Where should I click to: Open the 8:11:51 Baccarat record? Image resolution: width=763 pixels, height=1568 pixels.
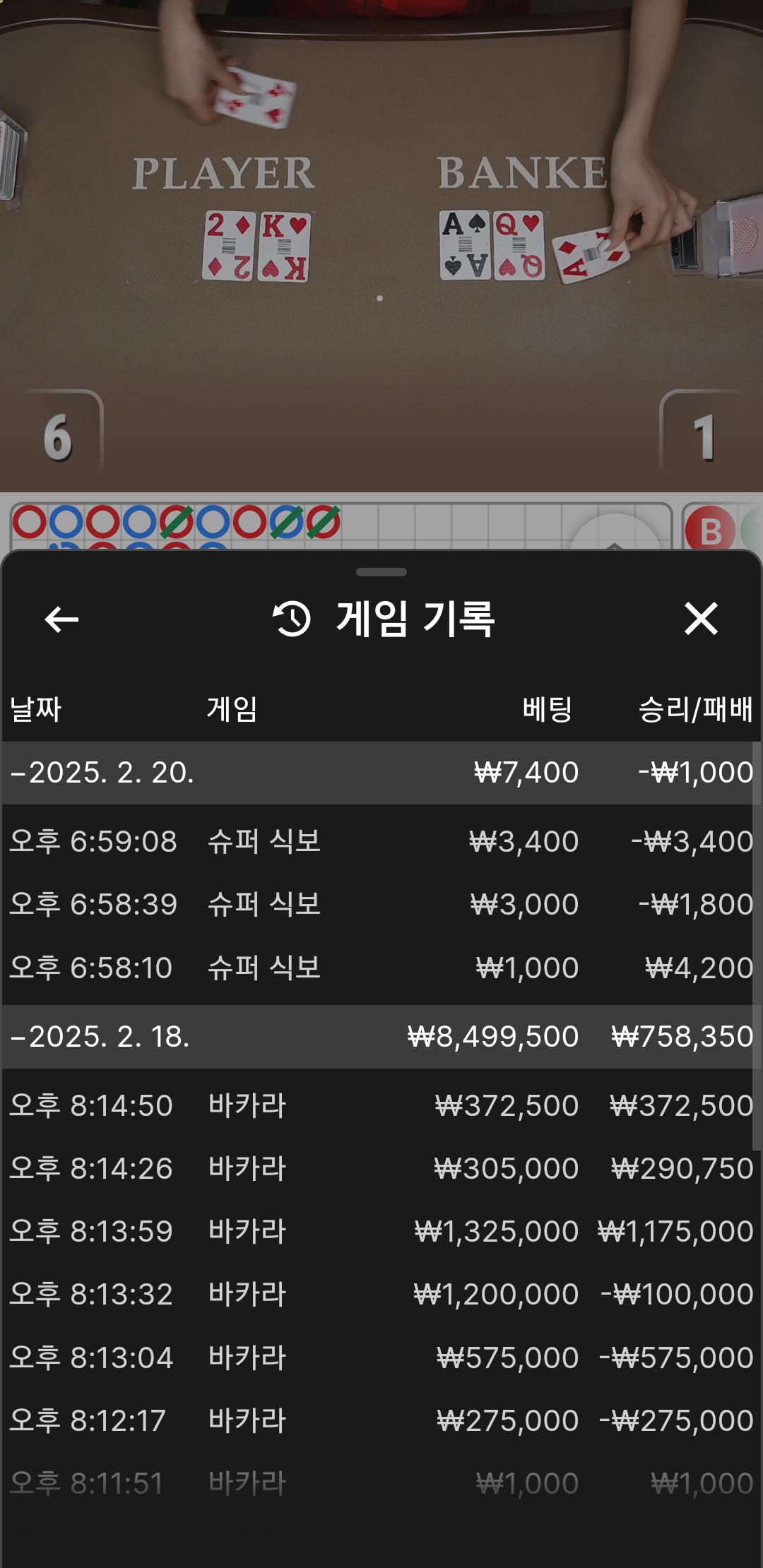click(381, 1483)
